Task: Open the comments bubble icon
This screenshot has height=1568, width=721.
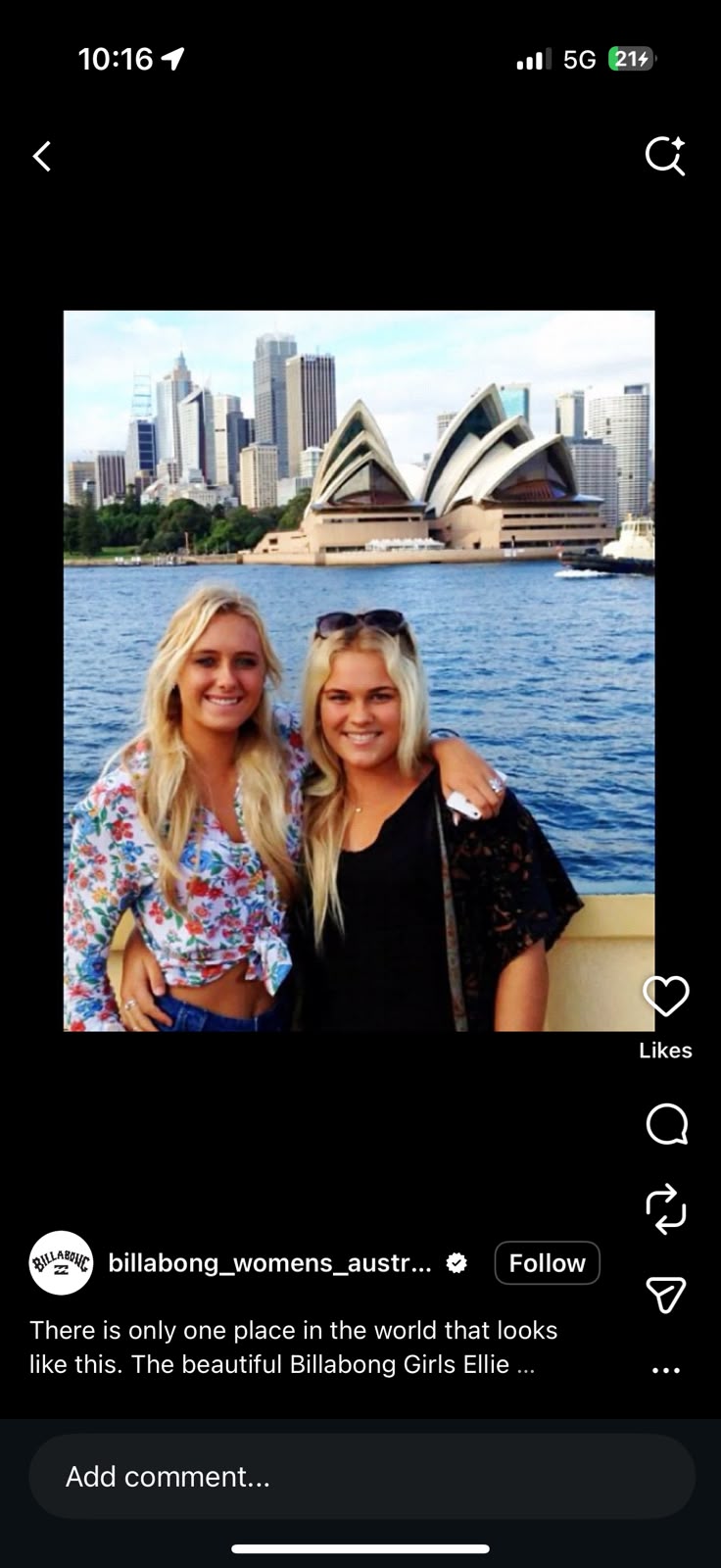Action: coord(666,1124)
